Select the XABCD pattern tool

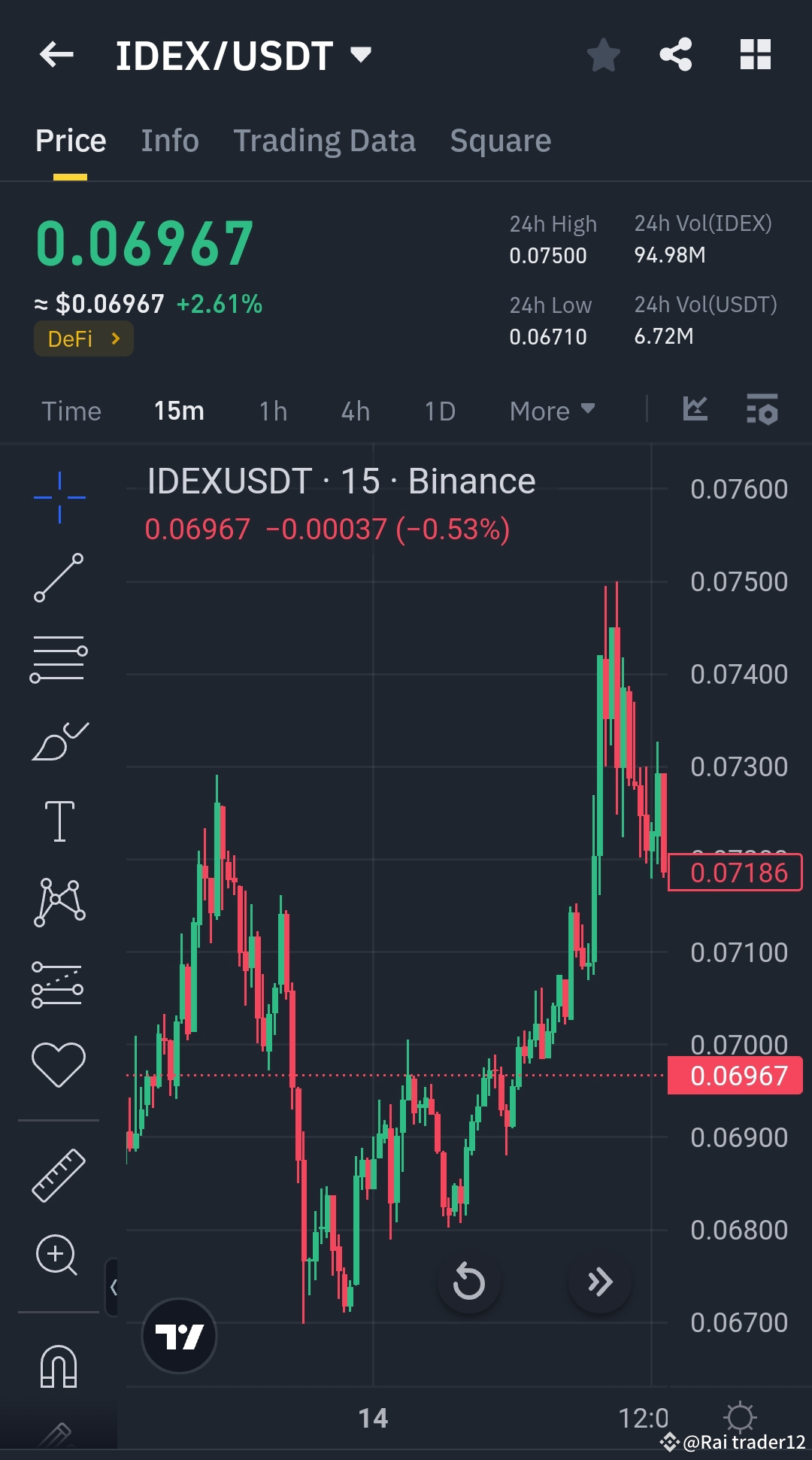pos(58,901)
